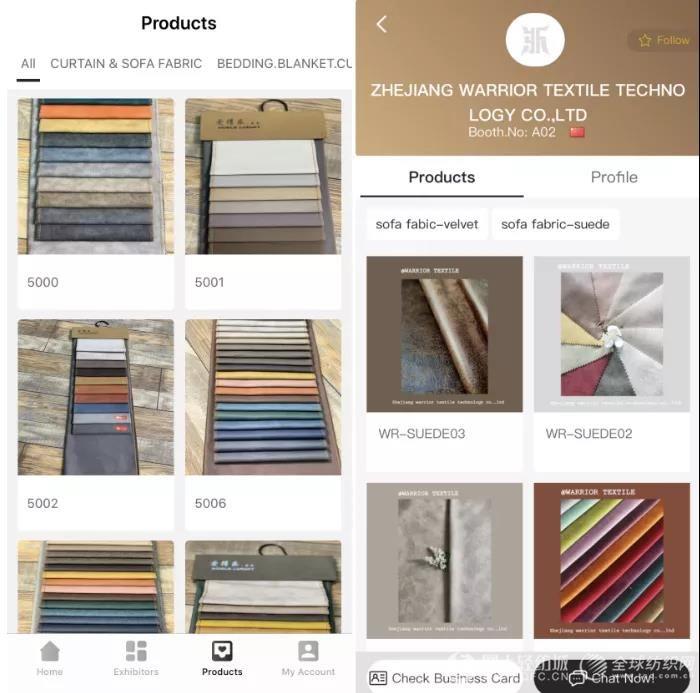Switch to the Profile tab
The image size is (700, 693).
pyautogui.click(x=613, y=177)
